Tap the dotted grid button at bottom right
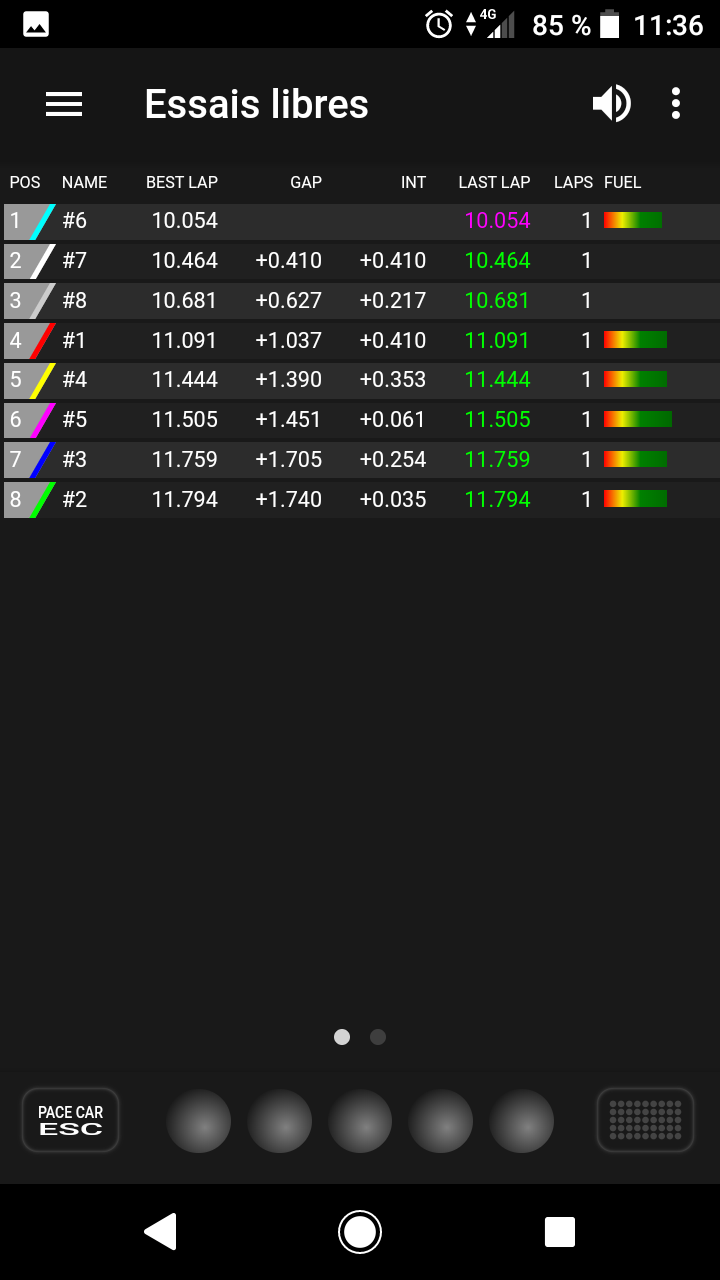 (x=645, y=1120)
